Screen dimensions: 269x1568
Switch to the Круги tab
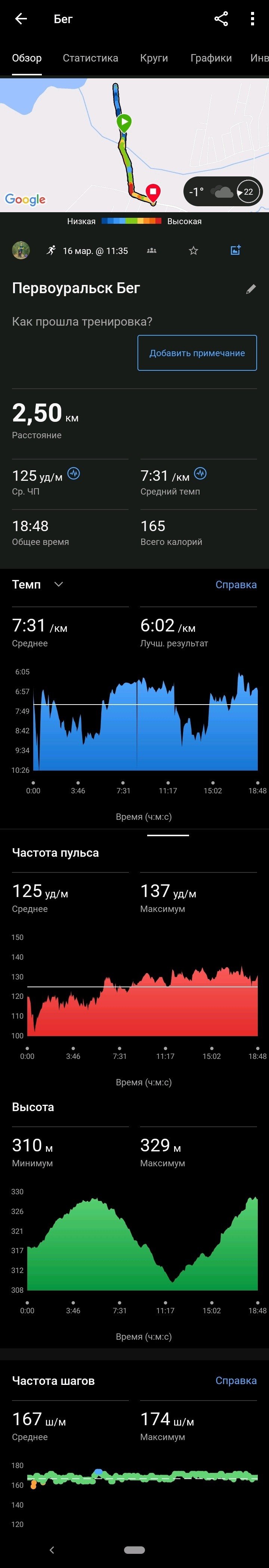[x=154, y=58]
